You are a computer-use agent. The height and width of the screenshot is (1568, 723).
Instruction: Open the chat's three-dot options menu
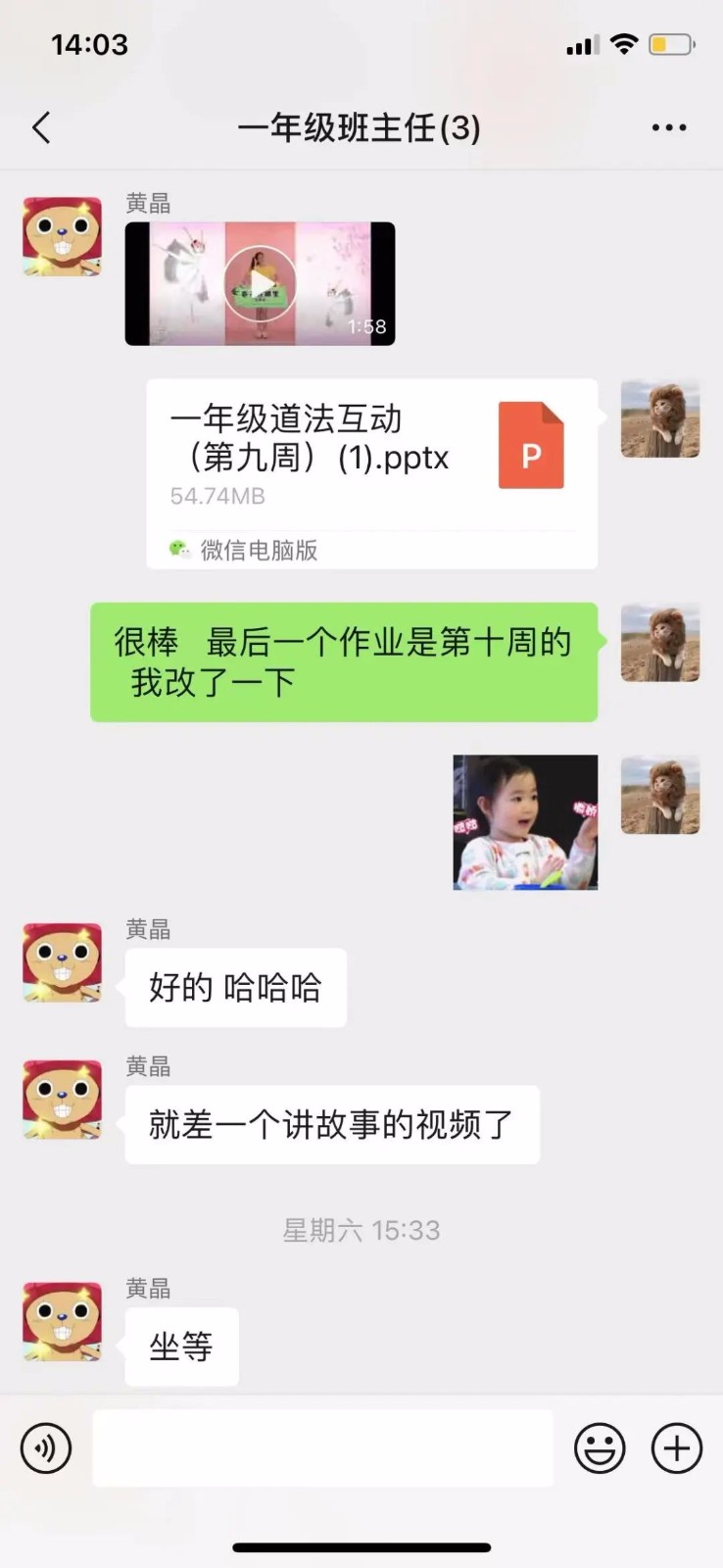point(668,127)
